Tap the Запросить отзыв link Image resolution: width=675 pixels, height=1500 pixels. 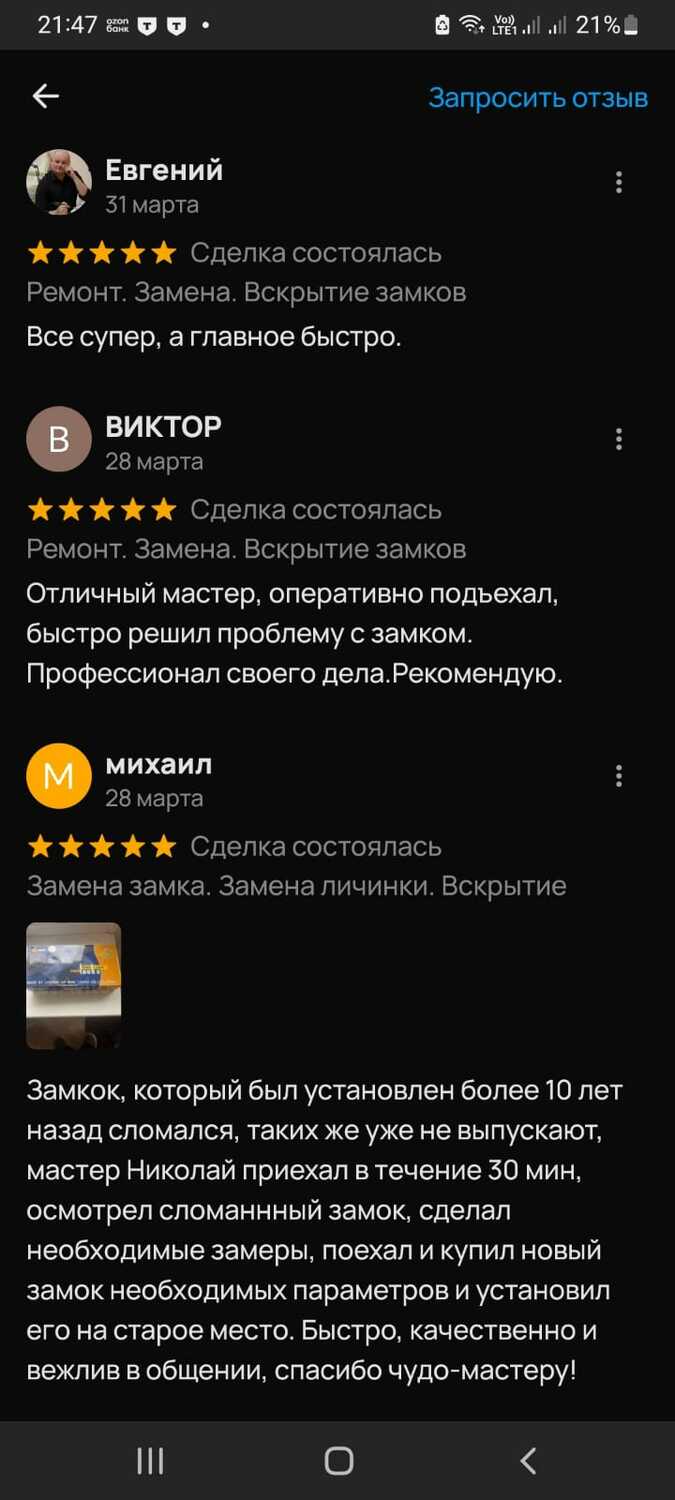click(x=538, y=97)
